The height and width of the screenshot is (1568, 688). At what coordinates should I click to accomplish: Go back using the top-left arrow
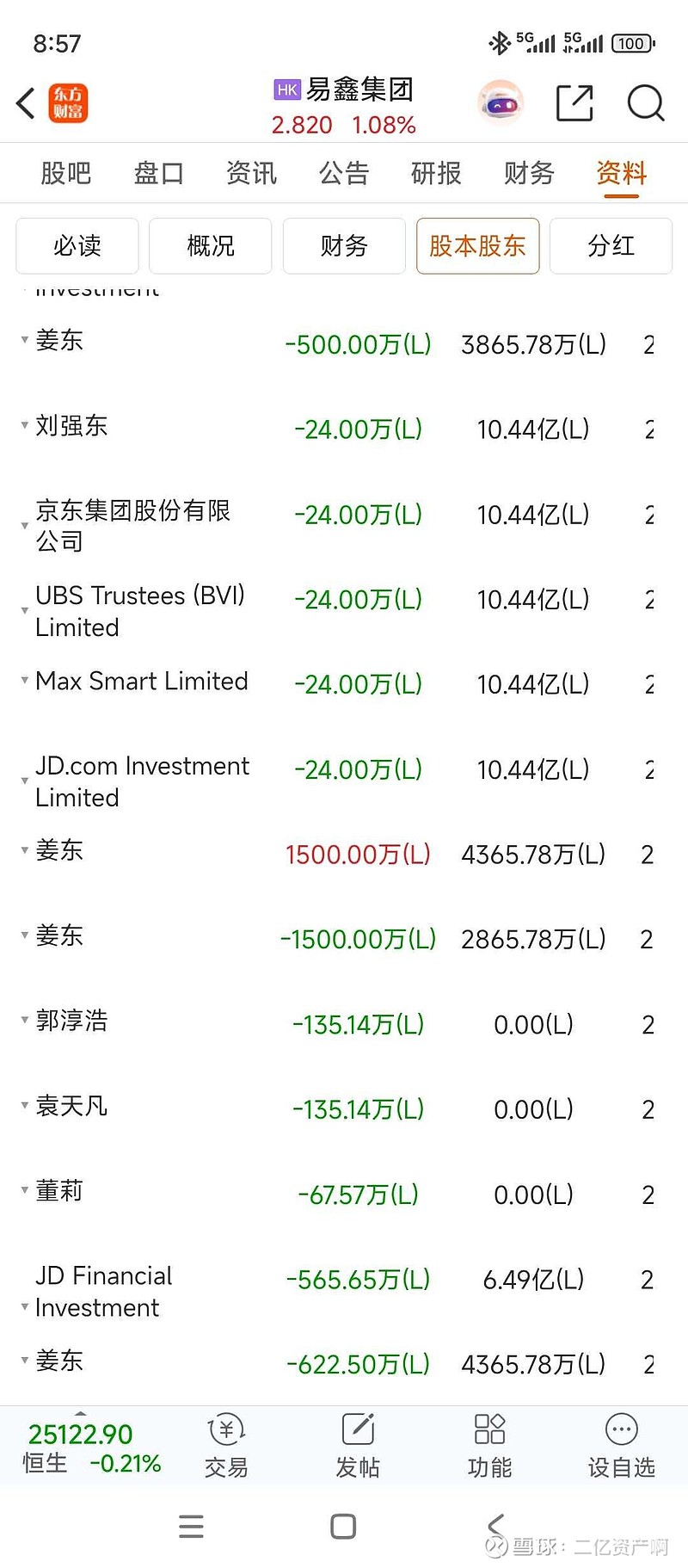tap(26, 103)
